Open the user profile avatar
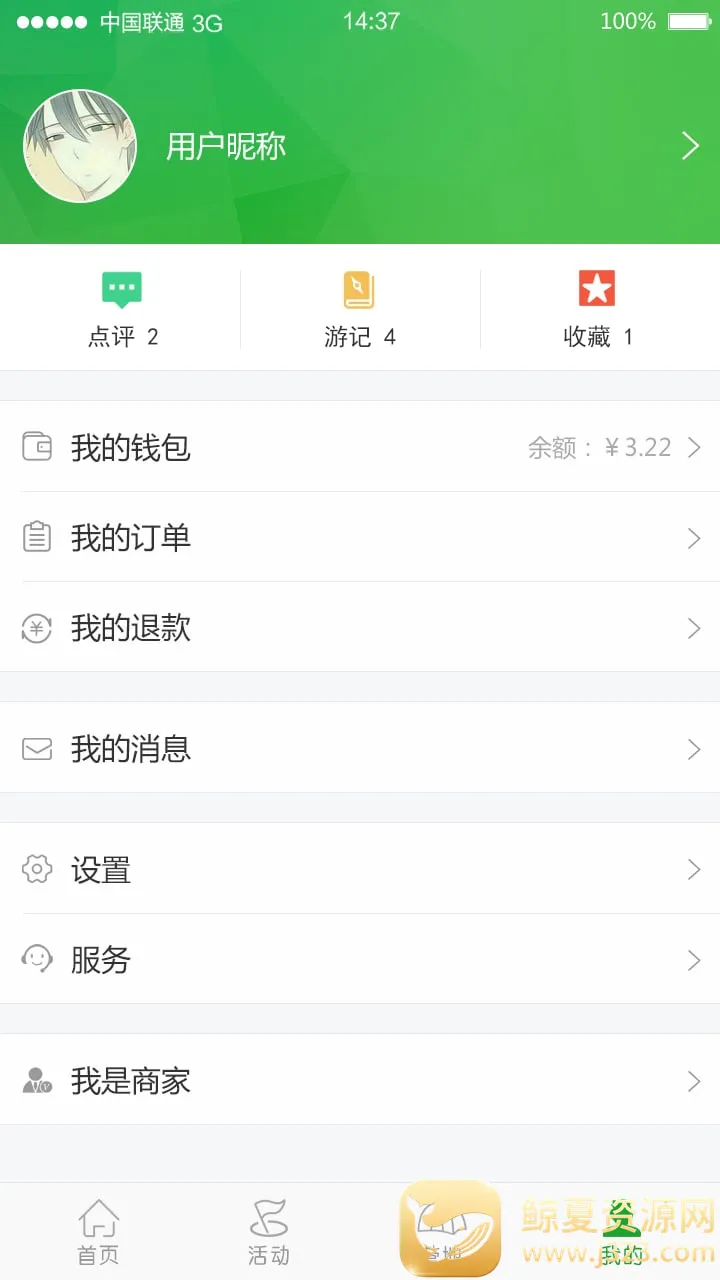This screenshot has height=1280, width=720. click(80, 146)
